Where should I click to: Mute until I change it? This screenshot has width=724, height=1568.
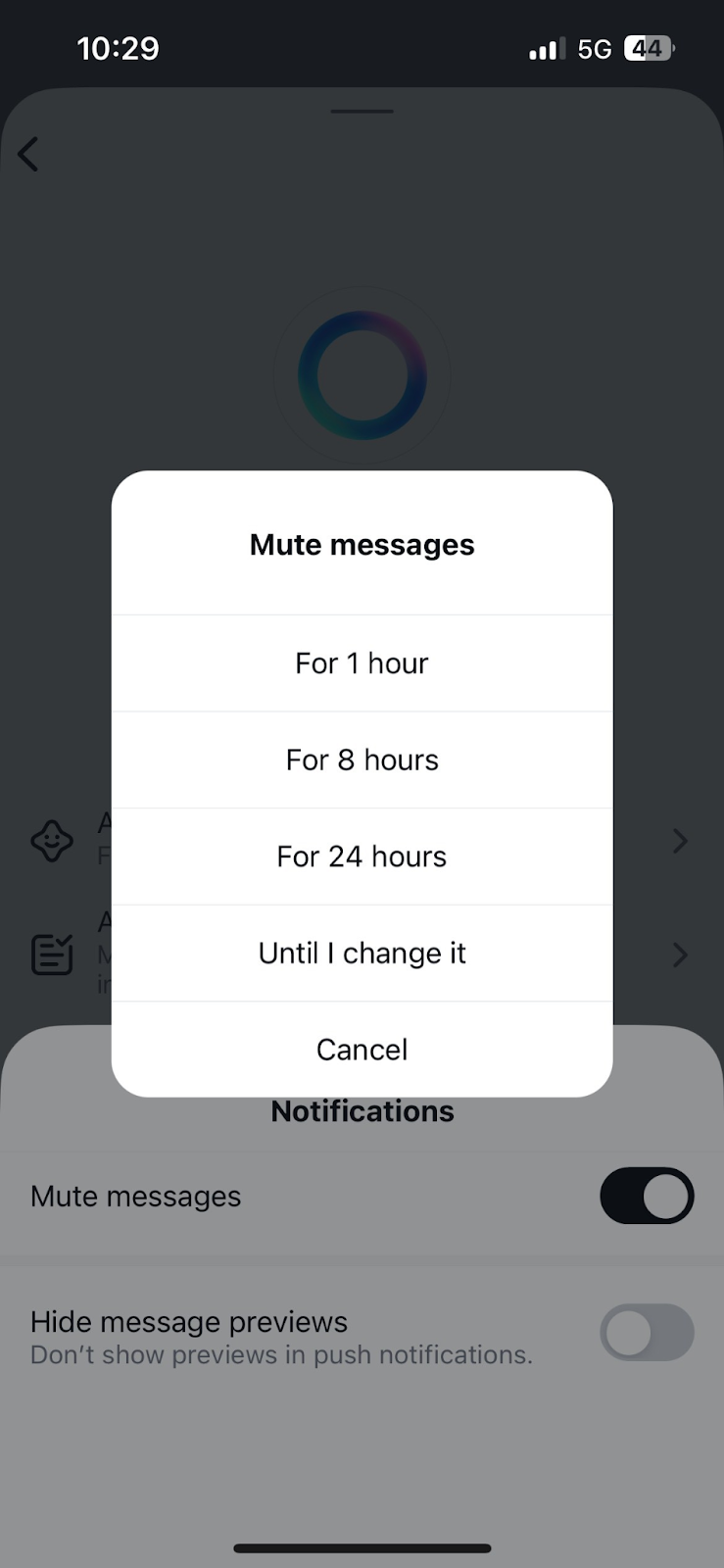coord(362,953)
